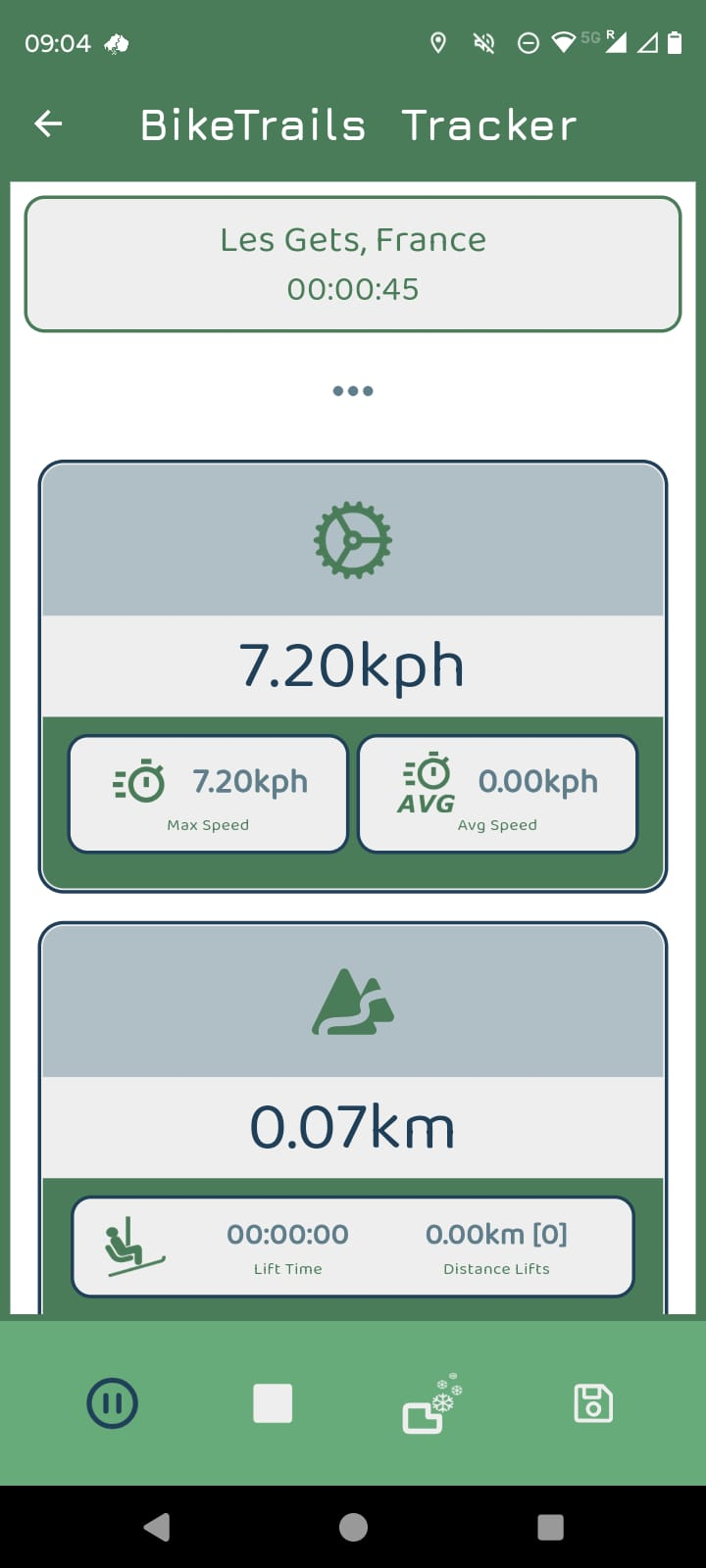Tap the system home button
Image resolution: width=706 pixels, height=1568 pixels.
coord(353,1527)
